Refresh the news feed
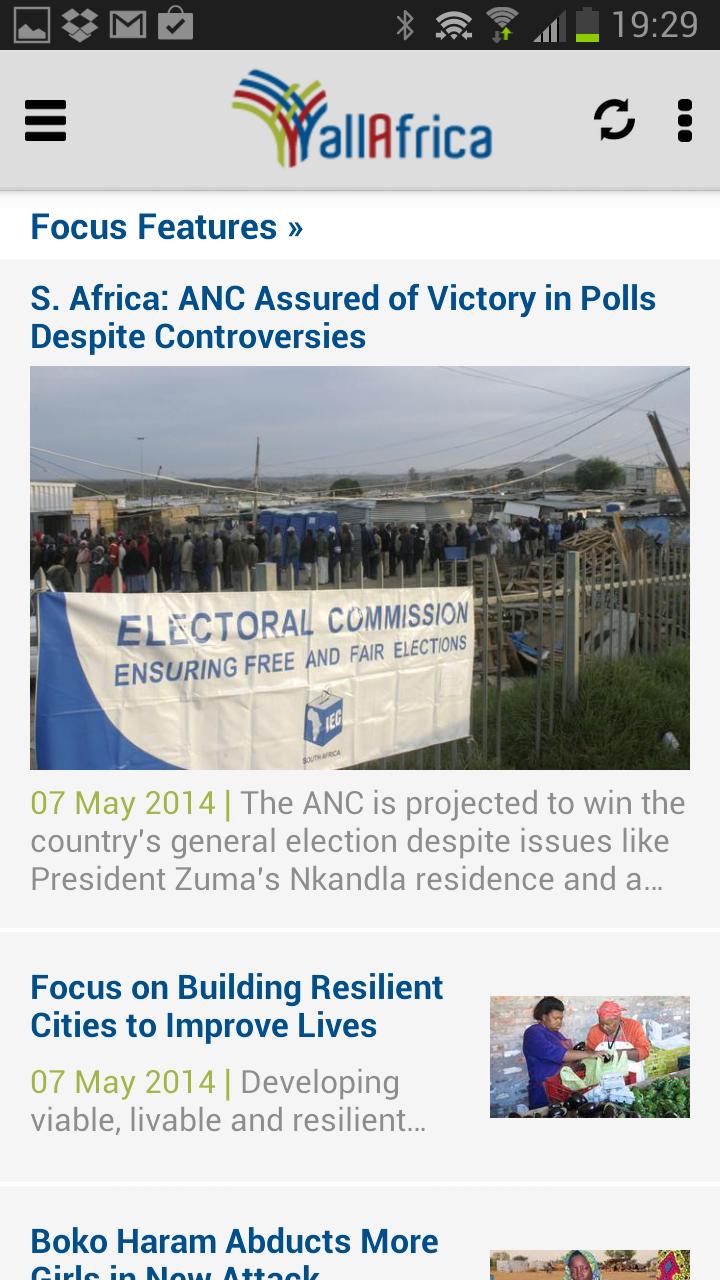Screen dimensions: 720x1280 [613, 122]
